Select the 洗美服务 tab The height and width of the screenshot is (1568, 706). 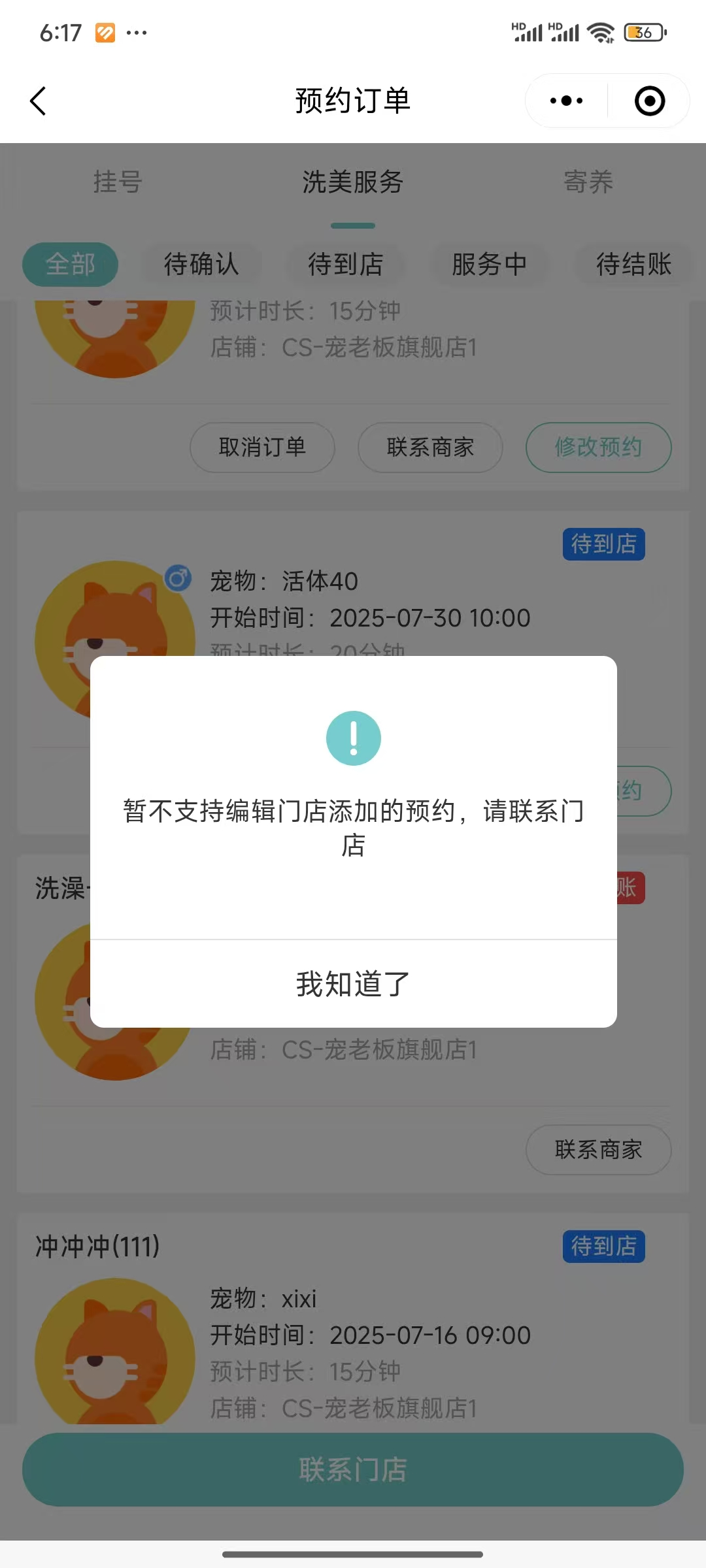click(353, 182)
